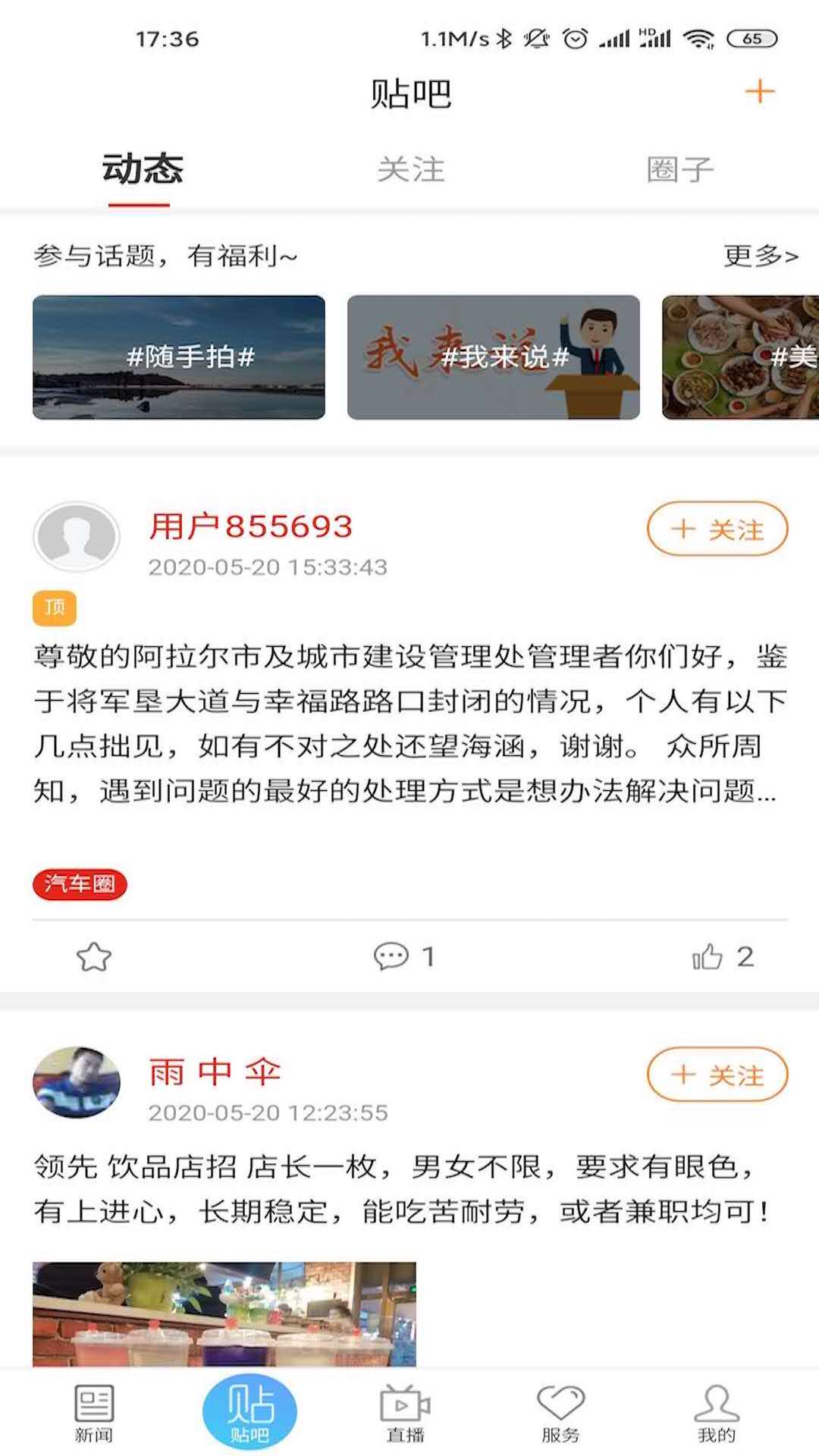The image size is (819, 1456).
Task: Tap the + icon to create a post
Action: coord(759,93)
